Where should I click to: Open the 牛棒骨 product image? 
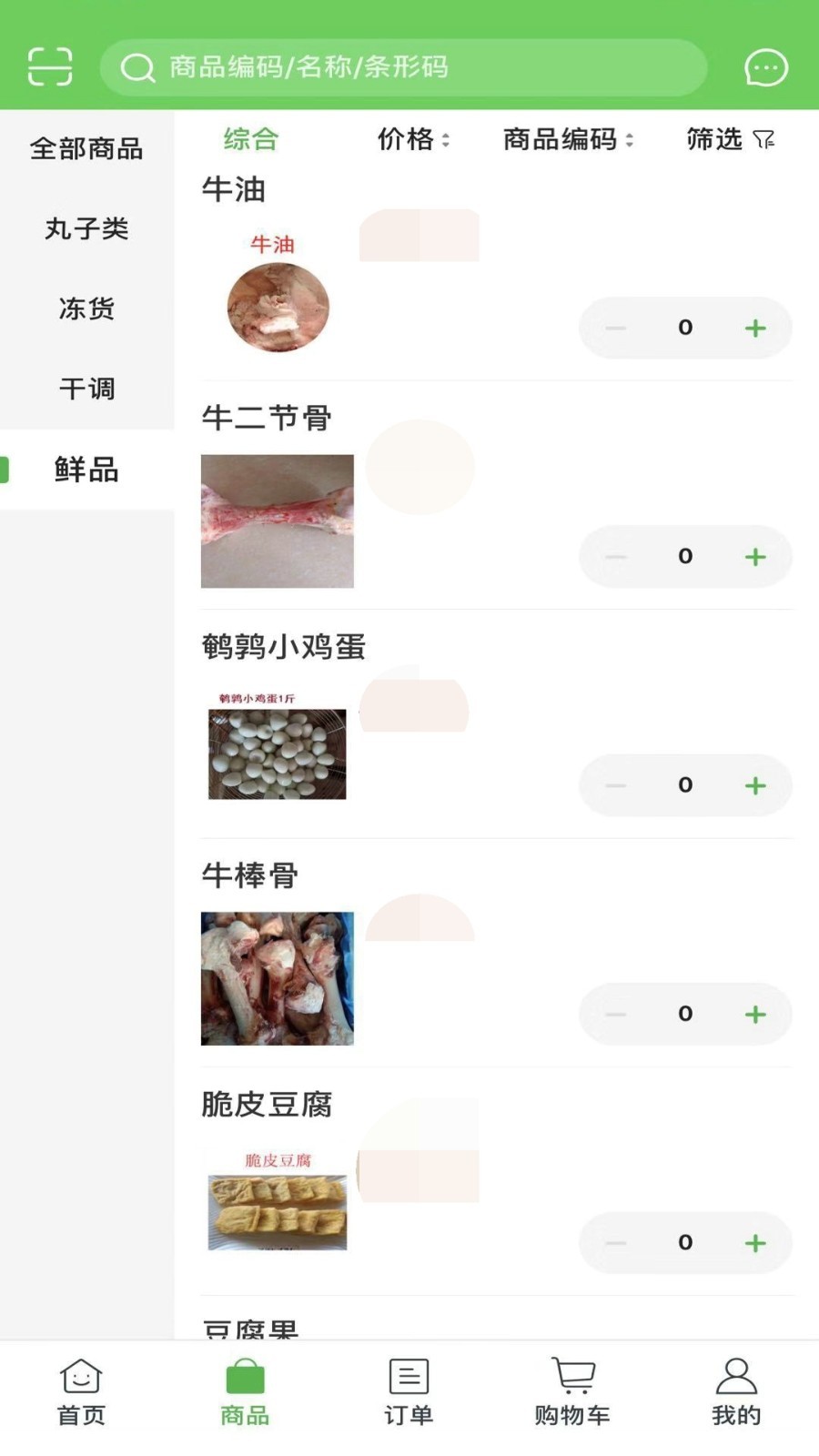[278, 978]
